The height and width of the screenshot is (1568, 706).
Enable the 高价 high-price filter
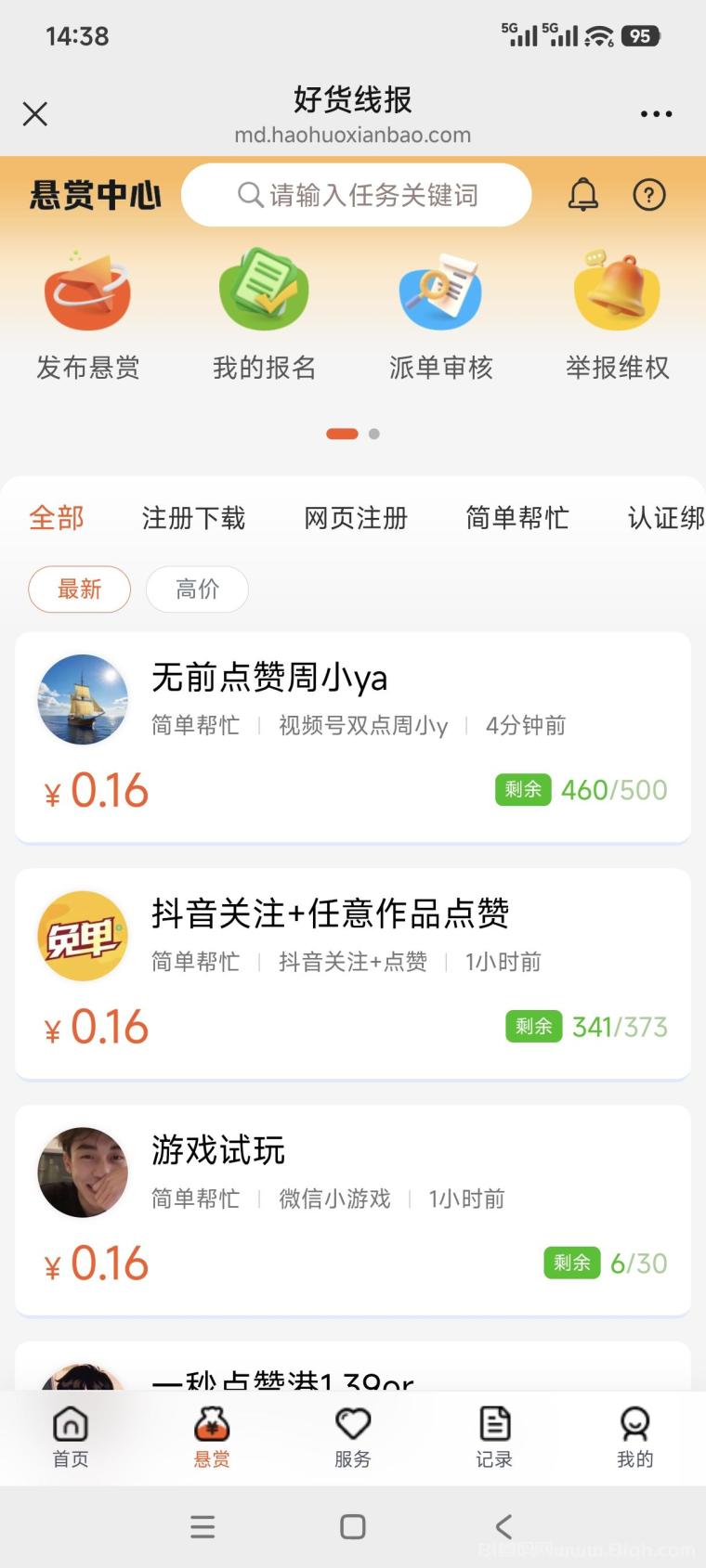[x=196, y=590]
